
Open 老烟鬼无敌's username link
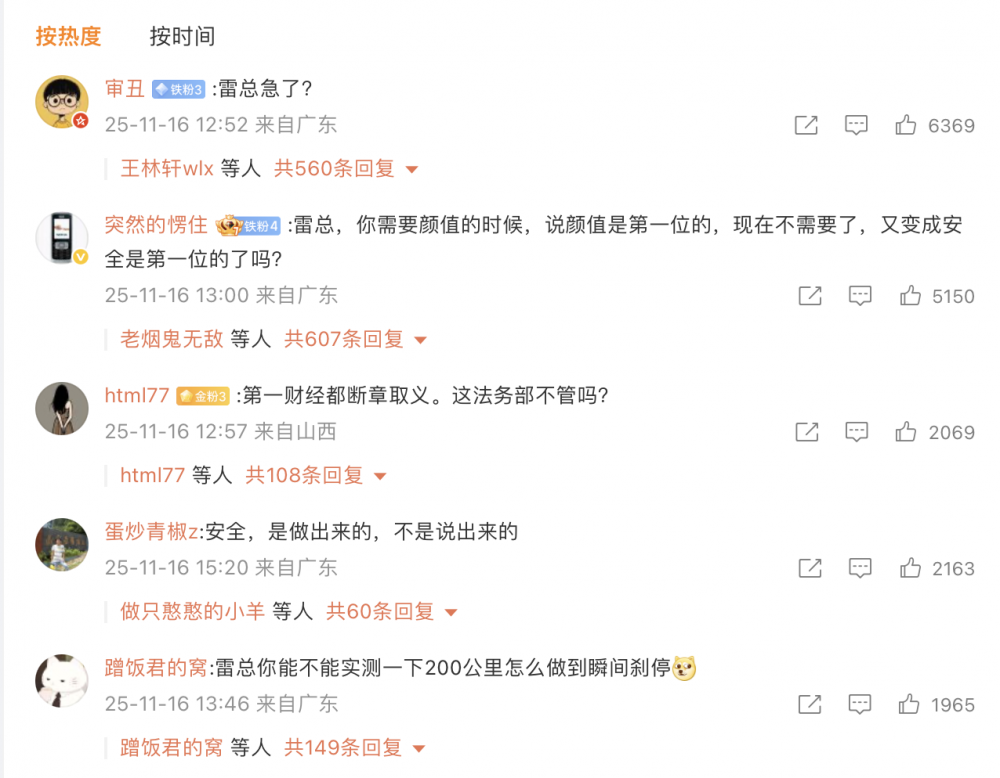point(172,340)
